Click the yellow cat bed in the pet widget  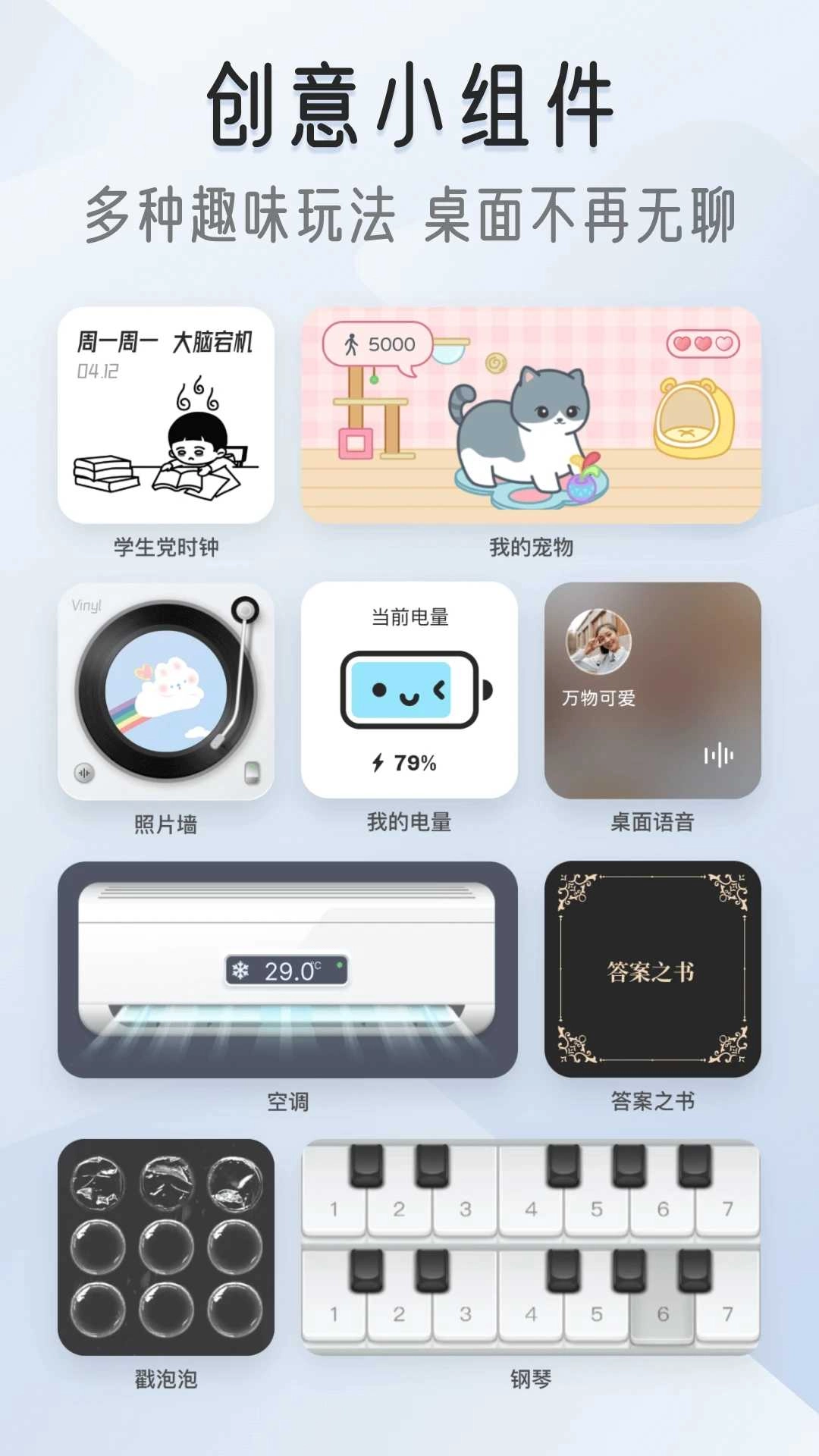[x=695, y=418]
